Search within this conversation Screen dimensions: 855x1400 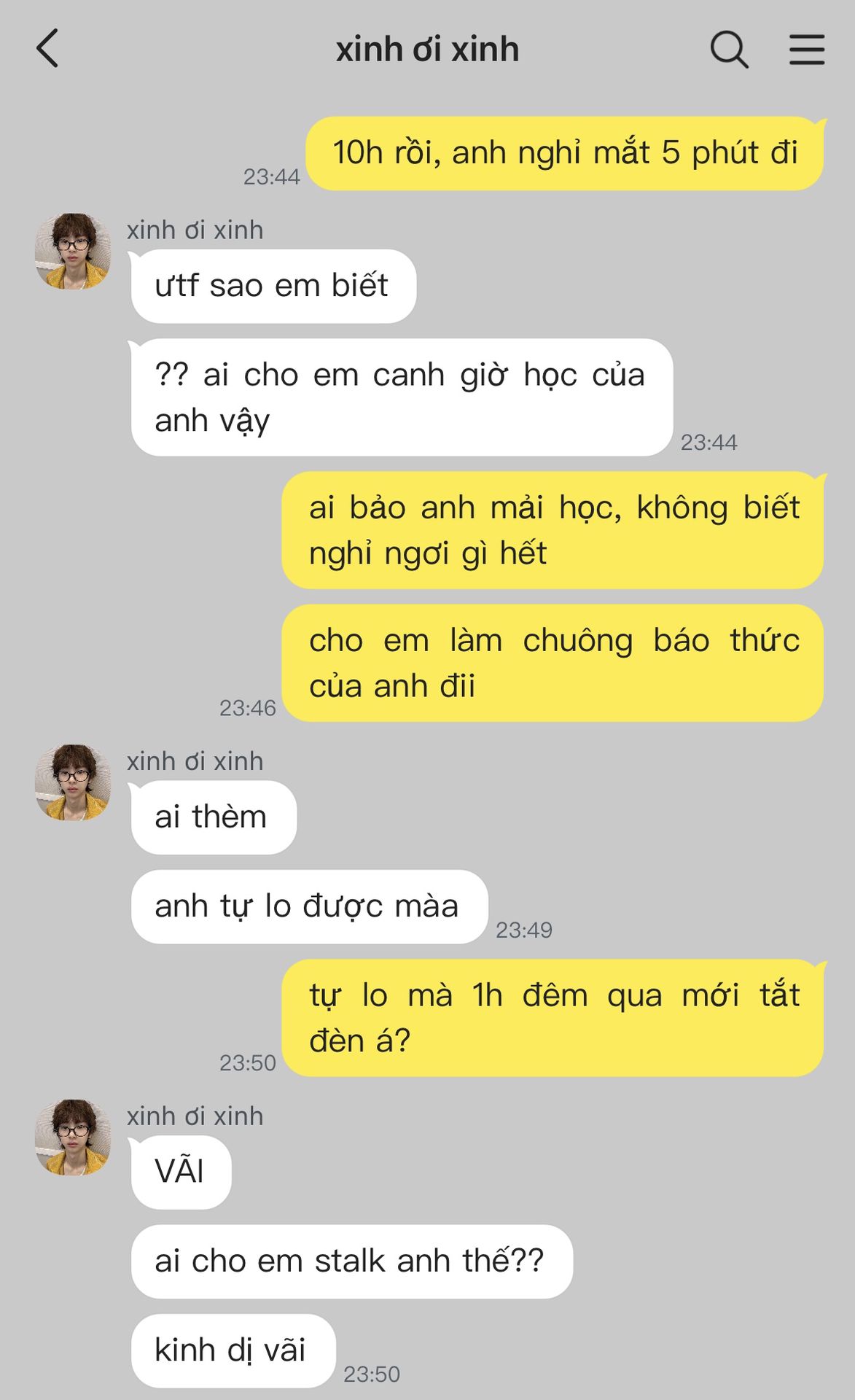click(729, 50)
